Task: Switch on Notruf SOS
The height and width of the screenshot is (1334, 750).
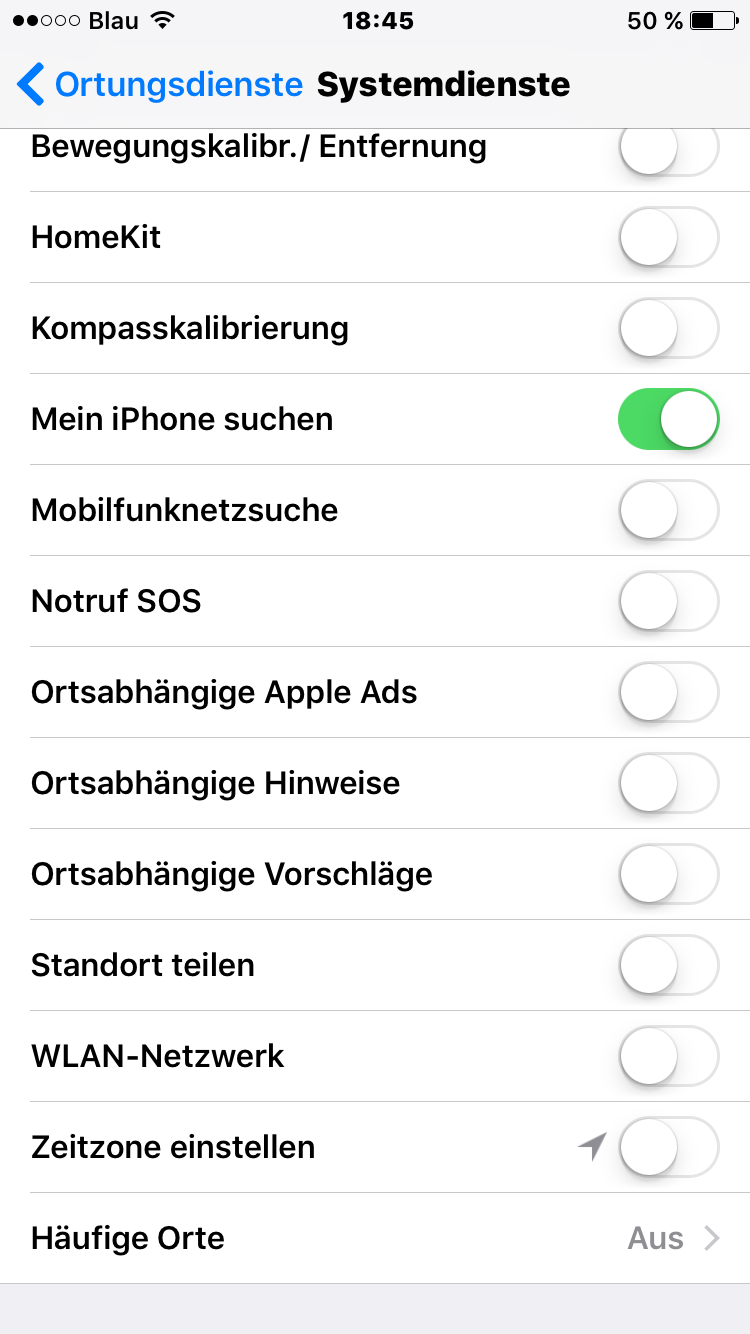Action: 669,601
